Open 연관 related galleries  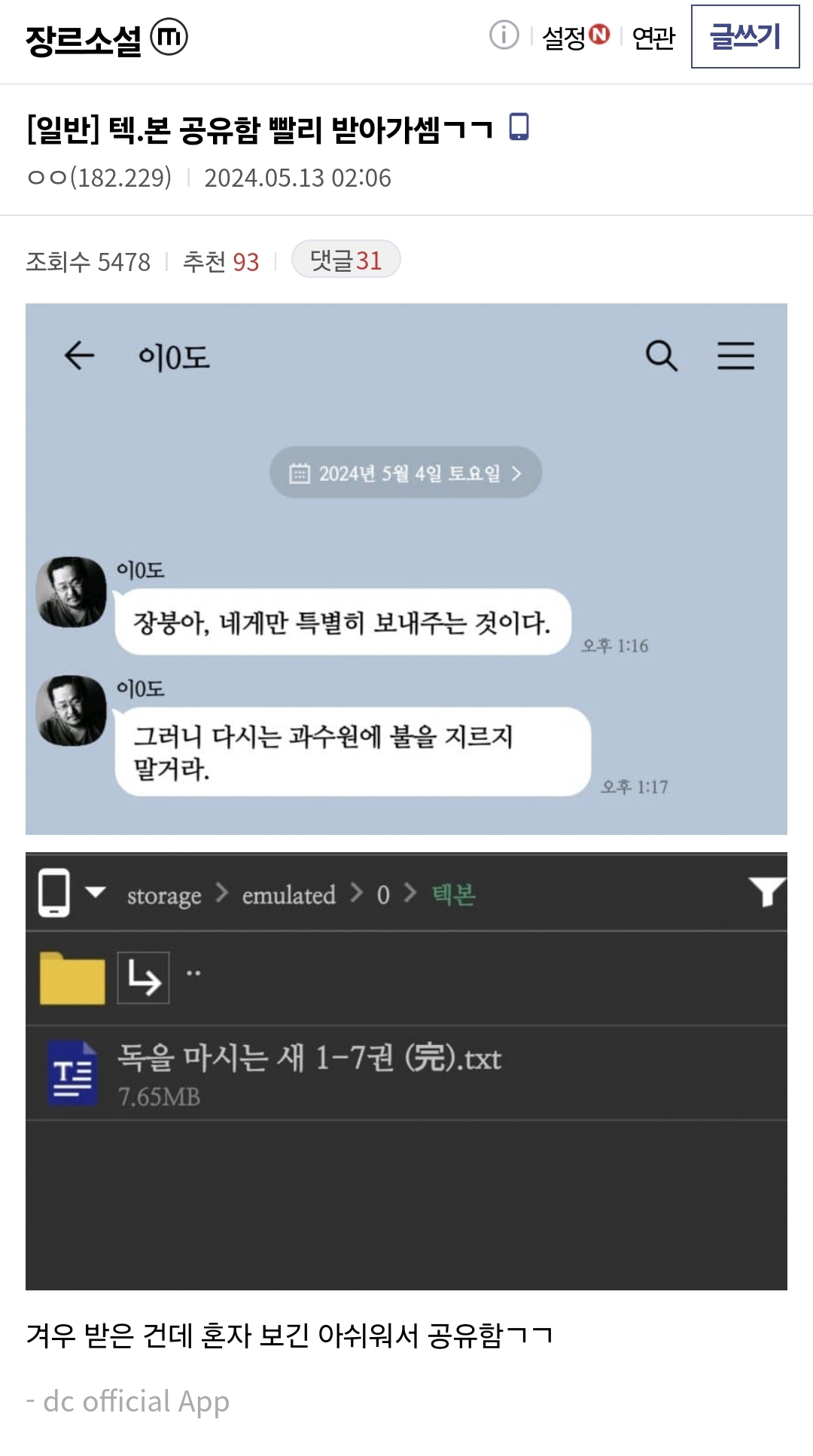653,37
